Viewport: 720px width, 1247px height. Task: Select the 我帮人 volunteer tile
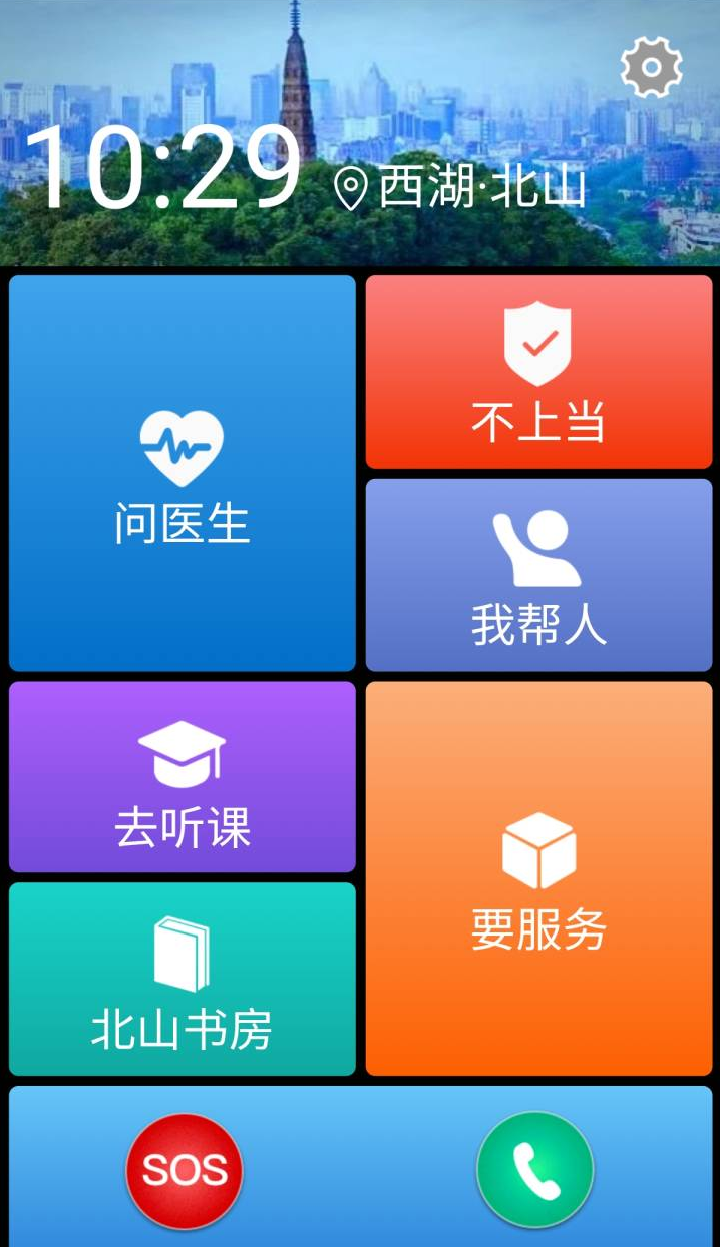coord(538,575)
